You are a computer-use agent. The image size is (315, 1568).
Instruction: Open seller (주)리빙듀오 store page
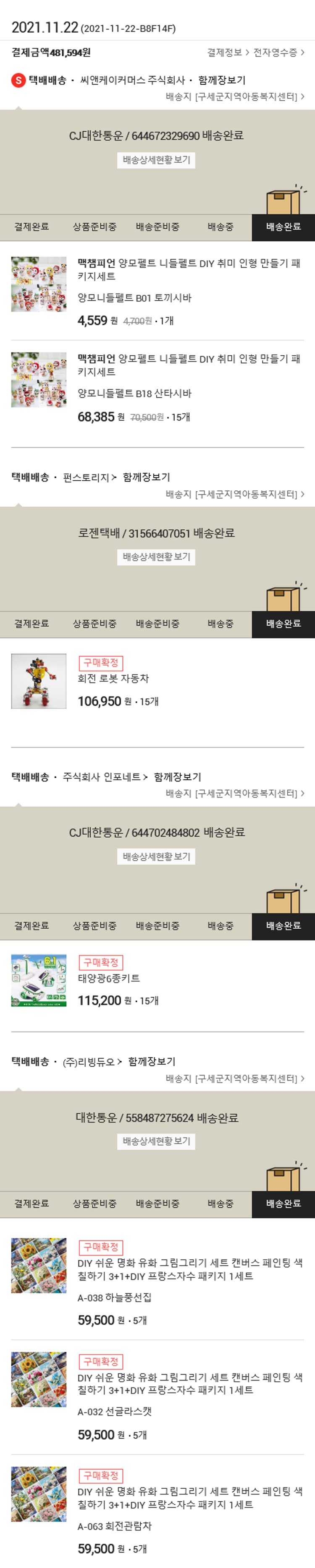click(92, 1062)
